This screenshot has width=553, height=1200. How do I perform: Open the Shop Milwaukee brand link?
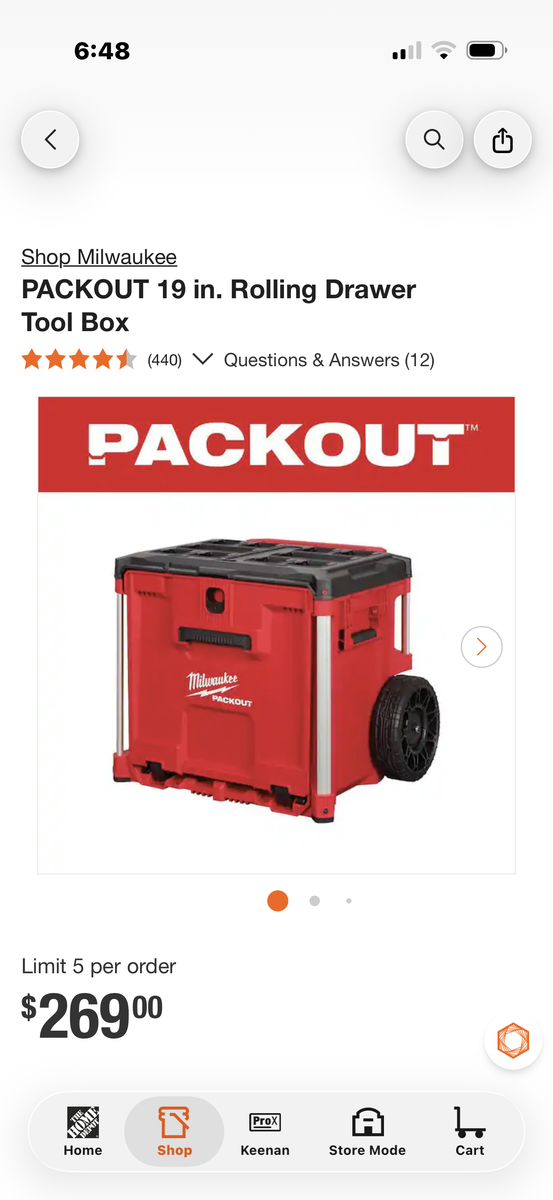(99, 257)
